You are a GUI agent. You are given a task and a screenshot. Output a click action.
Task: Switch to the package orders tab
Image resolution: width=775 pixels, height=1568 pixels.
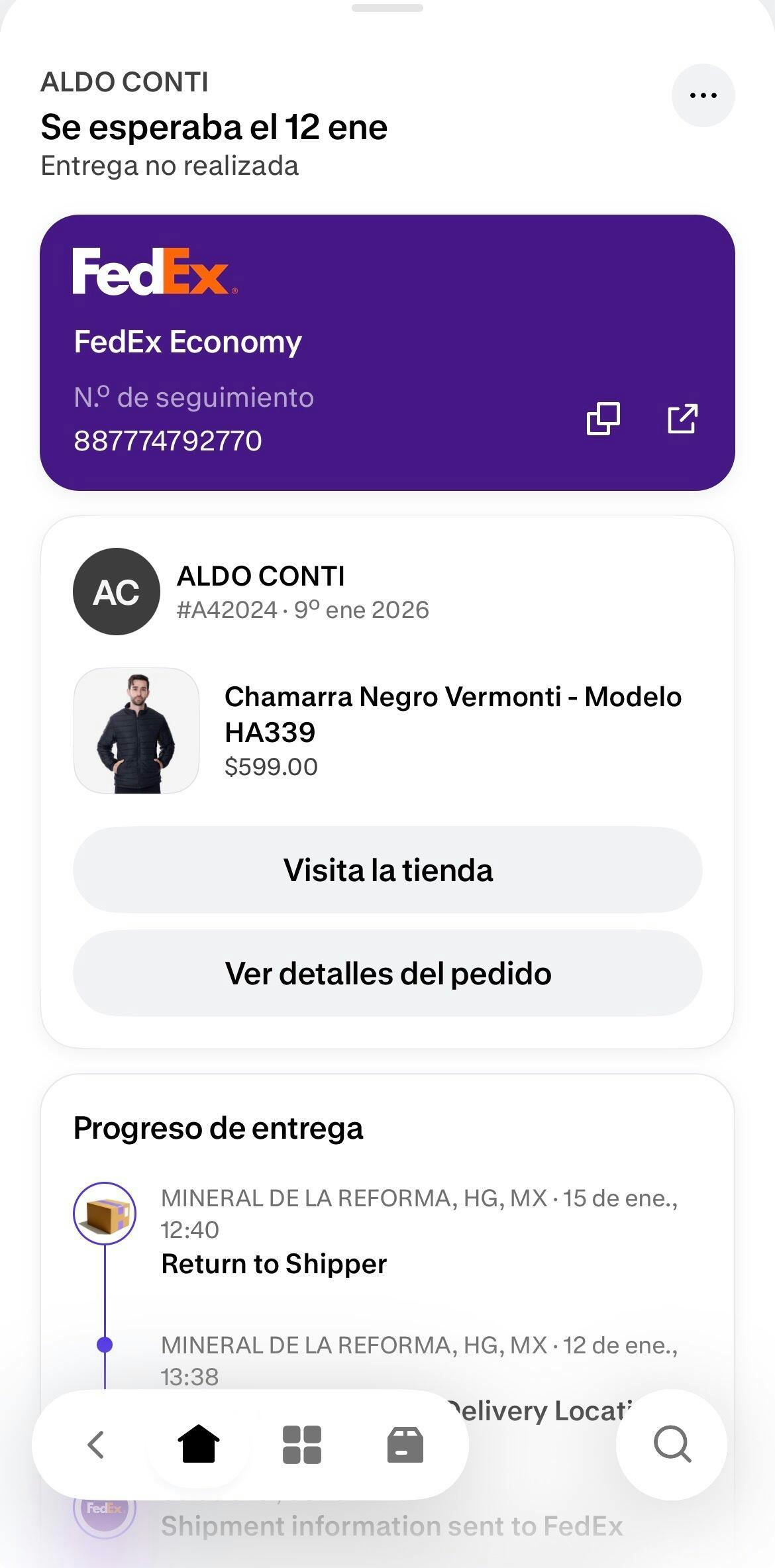[x=405, y=1444]
